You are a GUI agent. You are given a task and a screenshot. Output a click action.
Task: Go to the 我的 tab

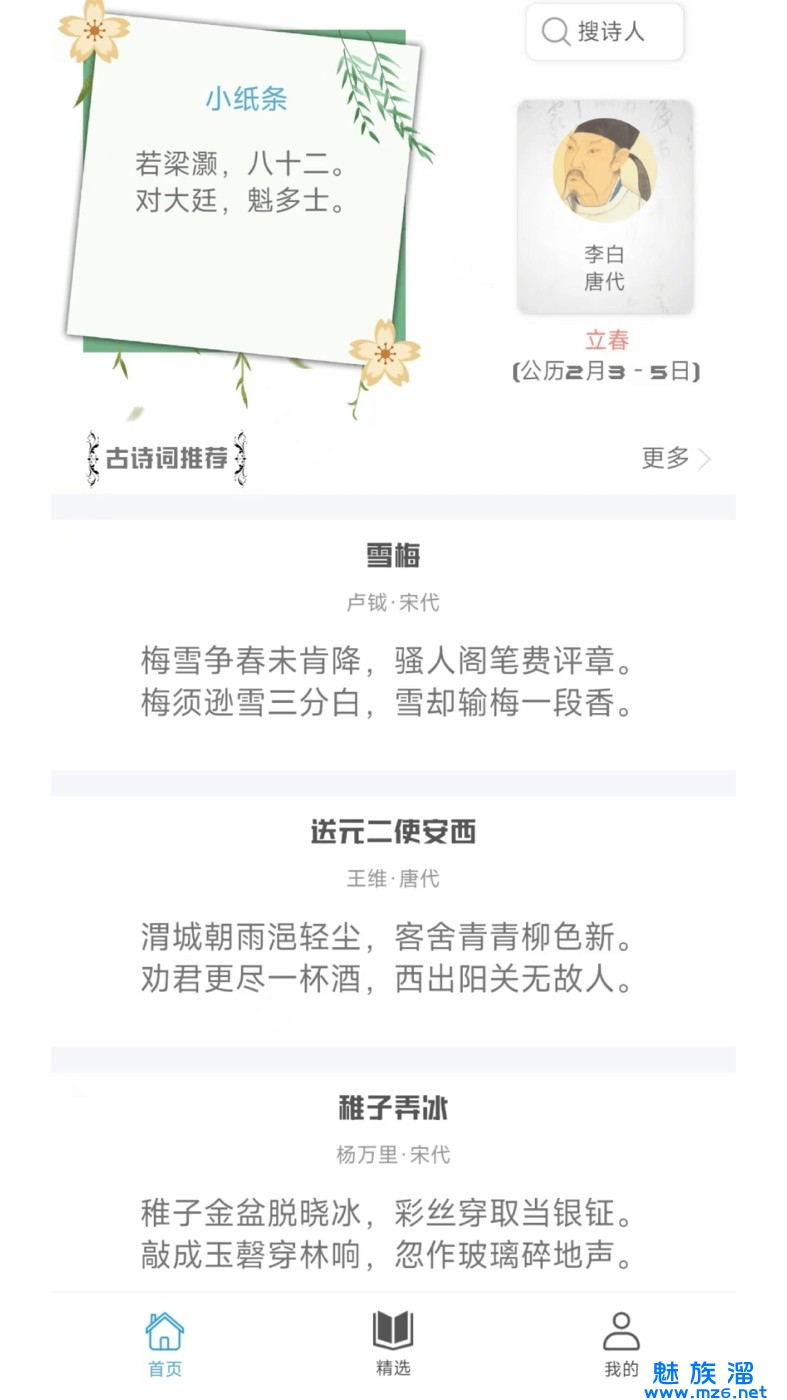click(621, 1345)
